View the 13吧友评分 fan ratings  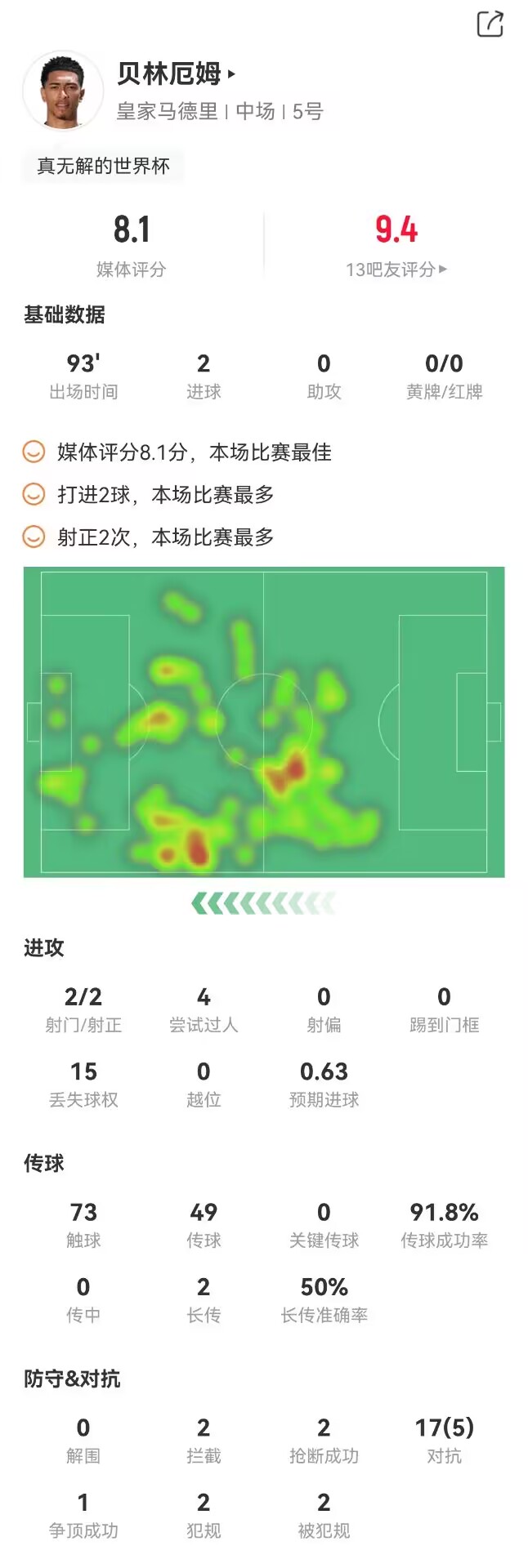coord(396,269)
